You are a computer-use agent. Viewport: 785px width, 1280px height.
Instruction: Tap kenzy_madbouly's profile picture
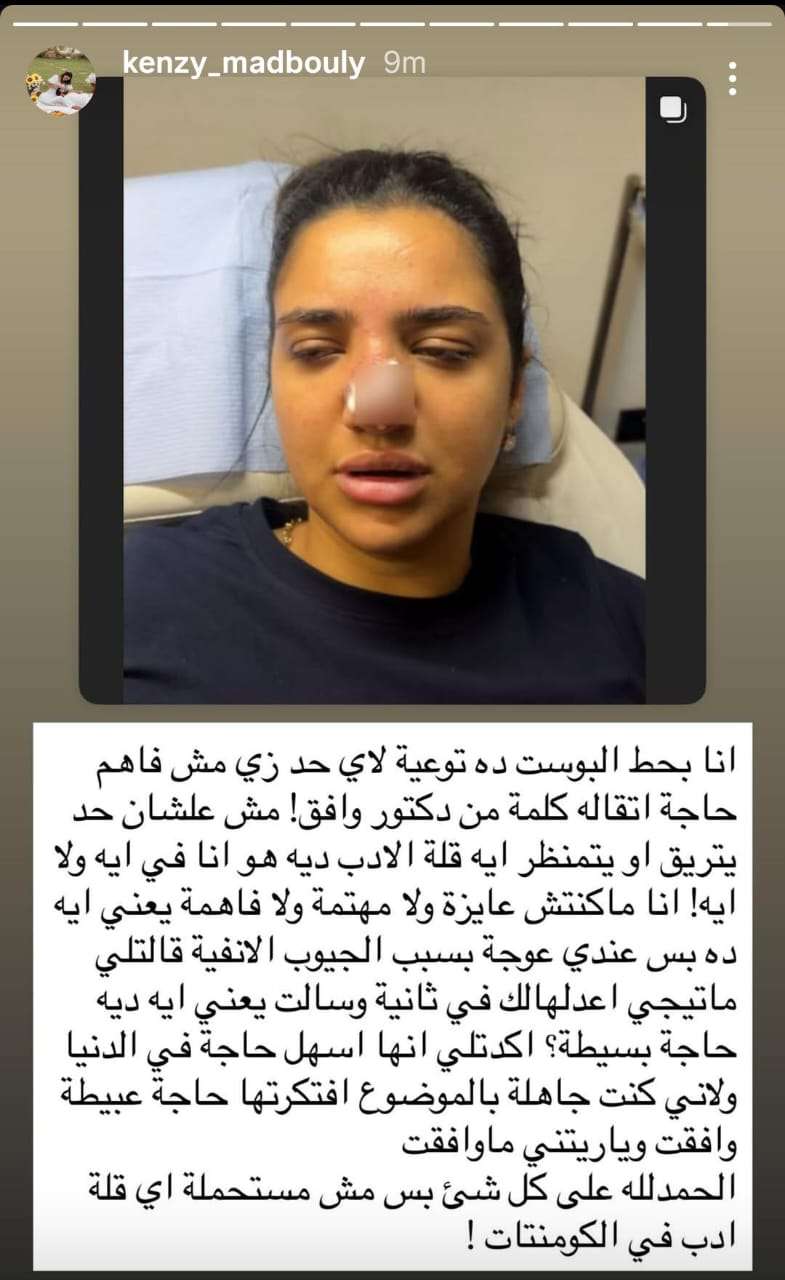pos(61,81)
